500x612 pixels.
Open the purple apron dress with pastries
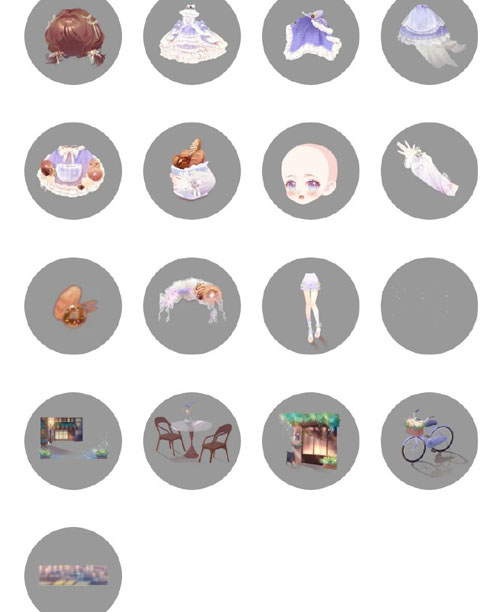pyautogui.click(x=73, y=171)
